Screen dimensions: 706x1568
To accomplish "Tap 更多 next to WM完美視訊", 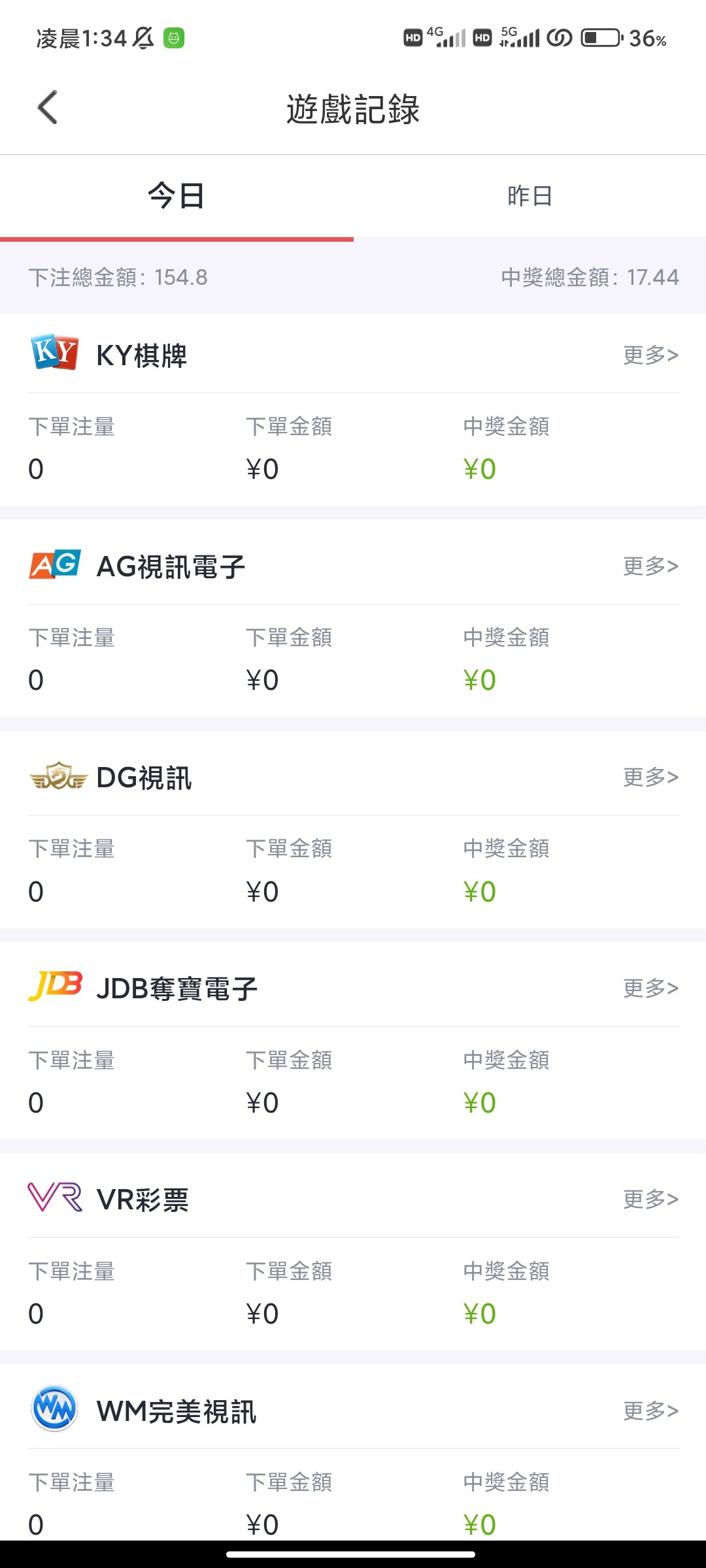I will (x=650, y=1411).
